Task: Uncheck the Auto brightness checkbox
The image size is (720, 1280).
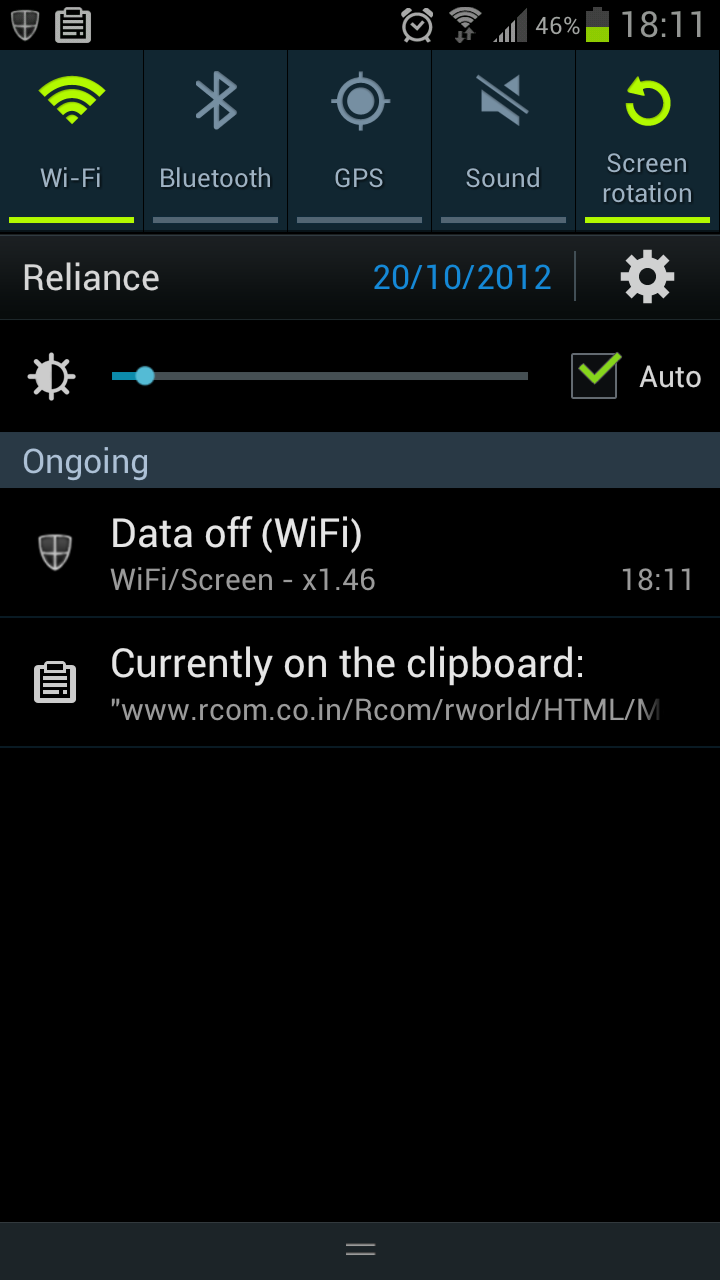Action: click(x=595, y=376)
